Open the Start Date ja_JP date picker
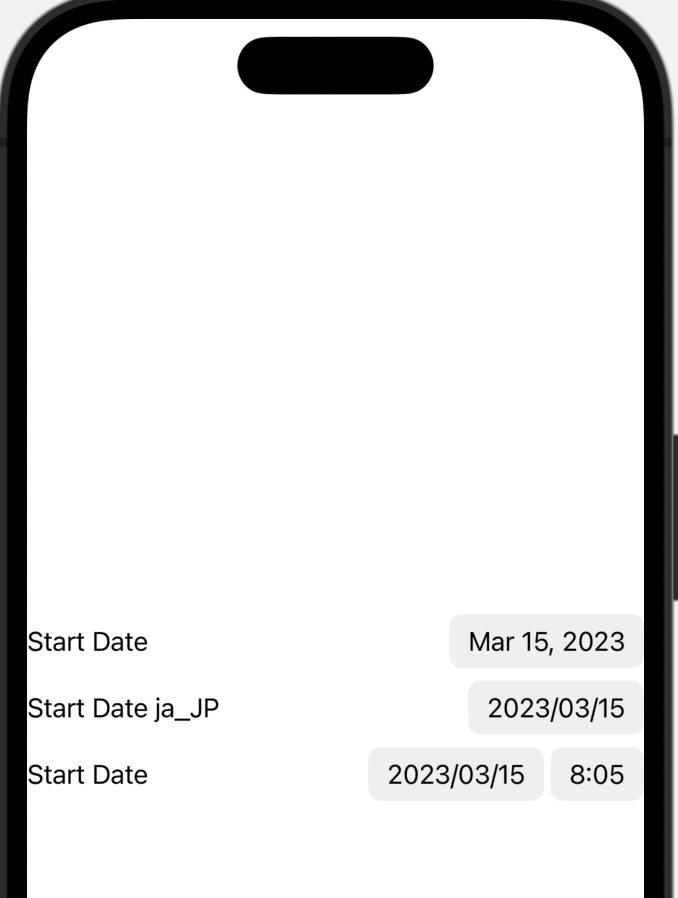Image resolution: width=678 pixels, height=898 pixels. point(555,708)
